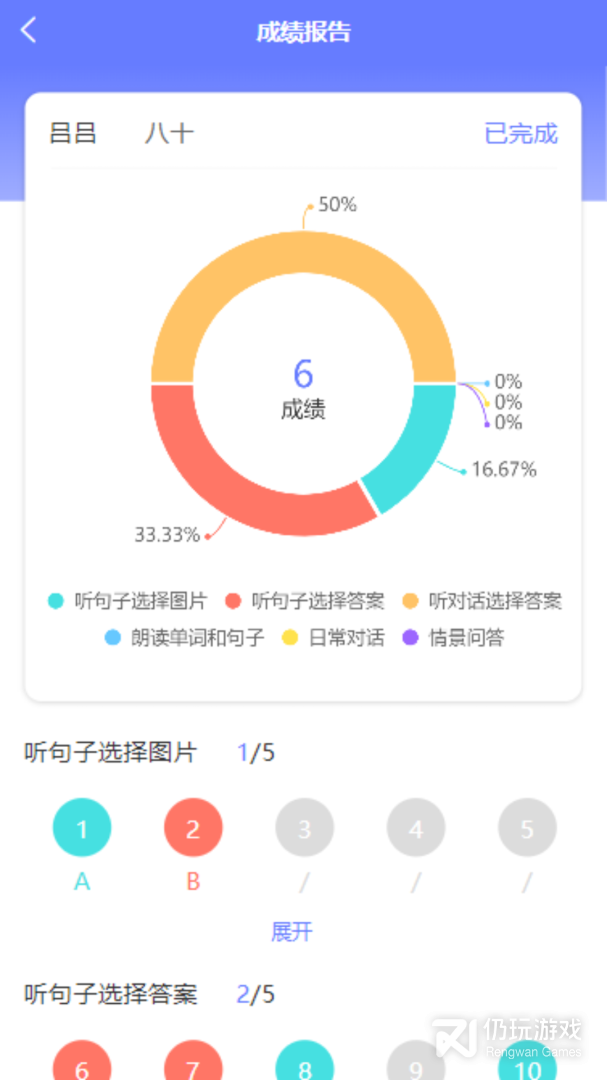Open question 8 result circle
This screenshot has height=1080, width=607.
point(304,1062)
